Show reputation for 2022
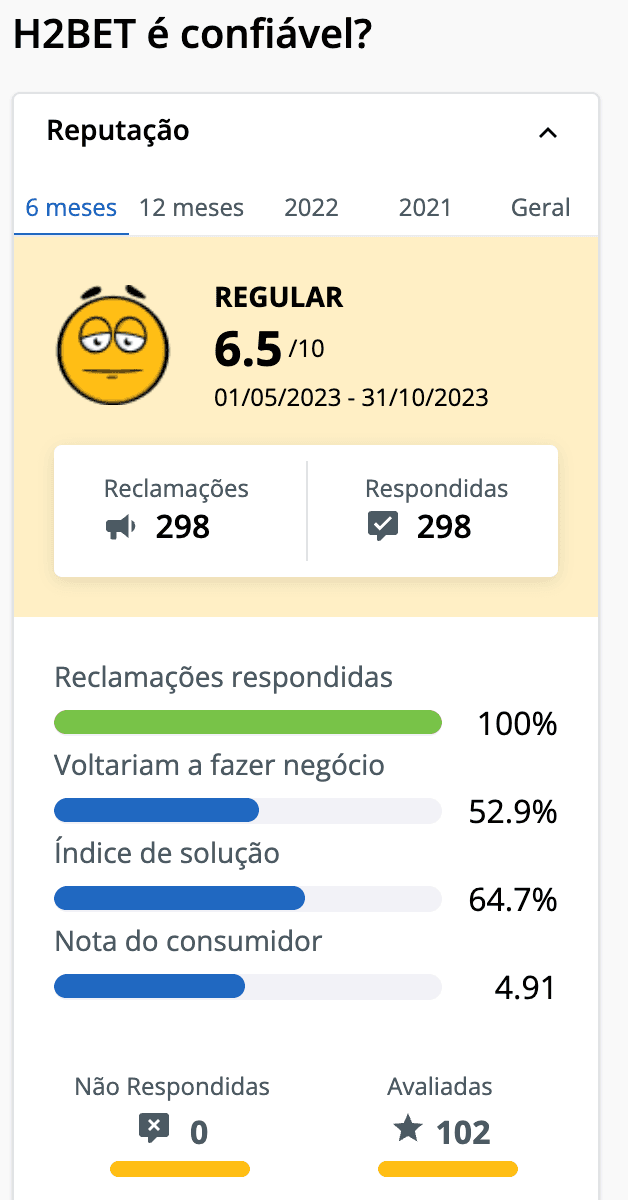 [311, 208]
